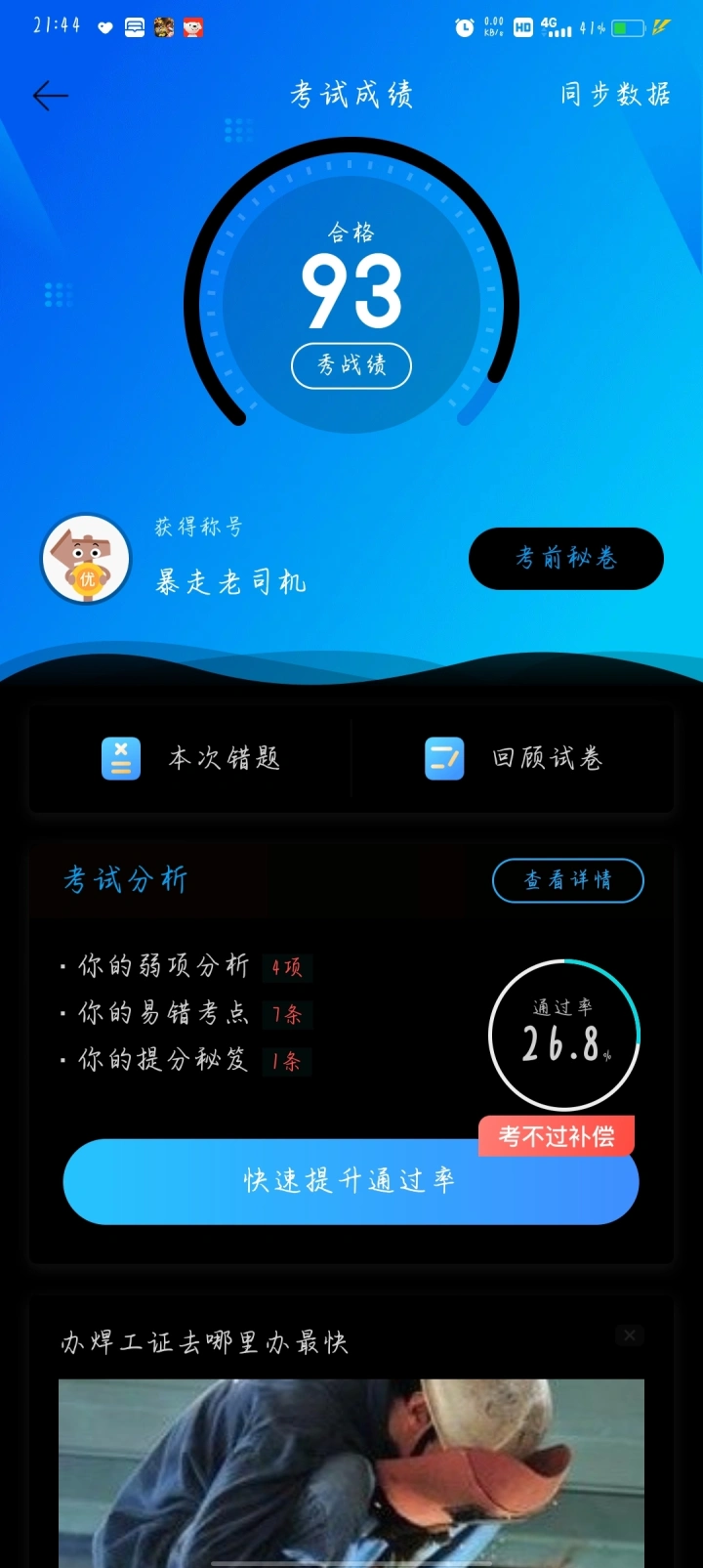Tap 同步数据 to sync data
Viewport: 703px width, 1568px height.
pos(615,95)
